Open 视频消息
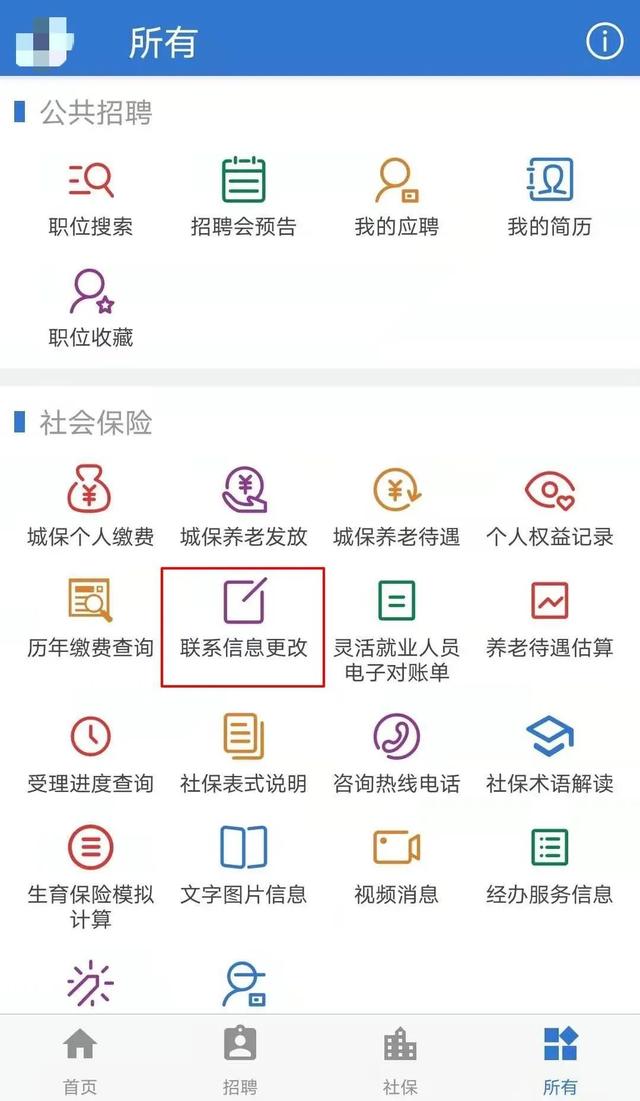 tap(397, 865)
